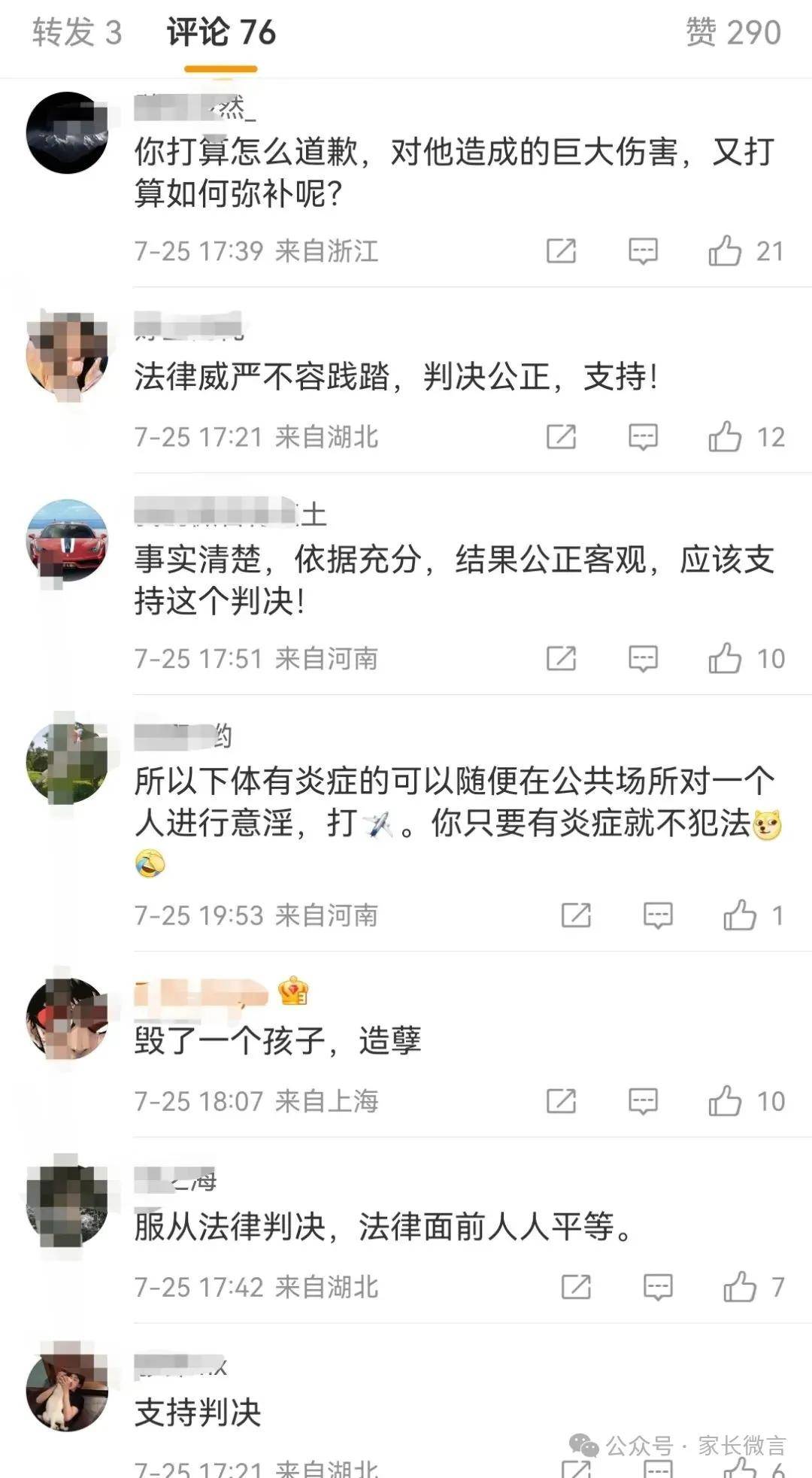Open the red sports car avatar profile

67,540
